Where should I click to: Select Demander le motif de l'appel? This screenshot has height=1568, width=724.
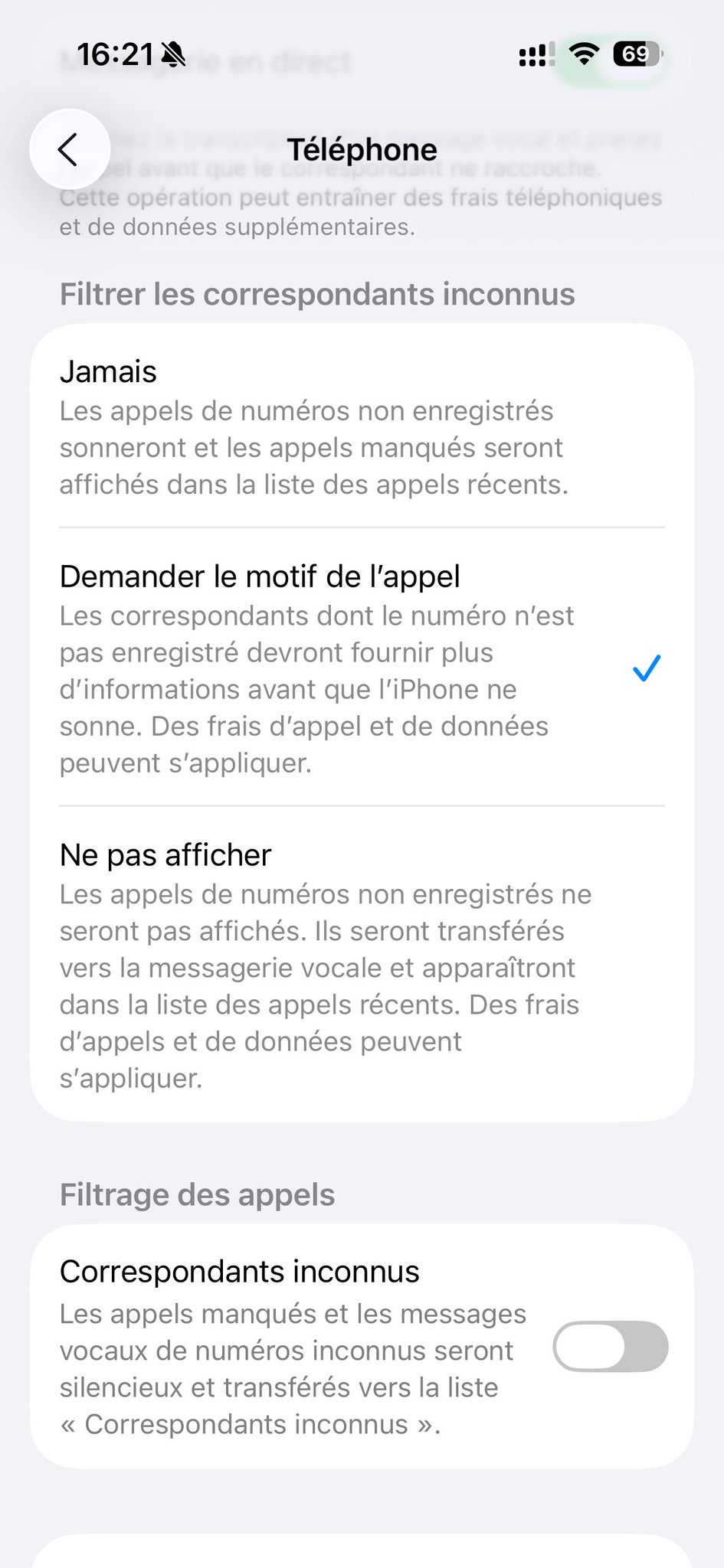(260, 577)
